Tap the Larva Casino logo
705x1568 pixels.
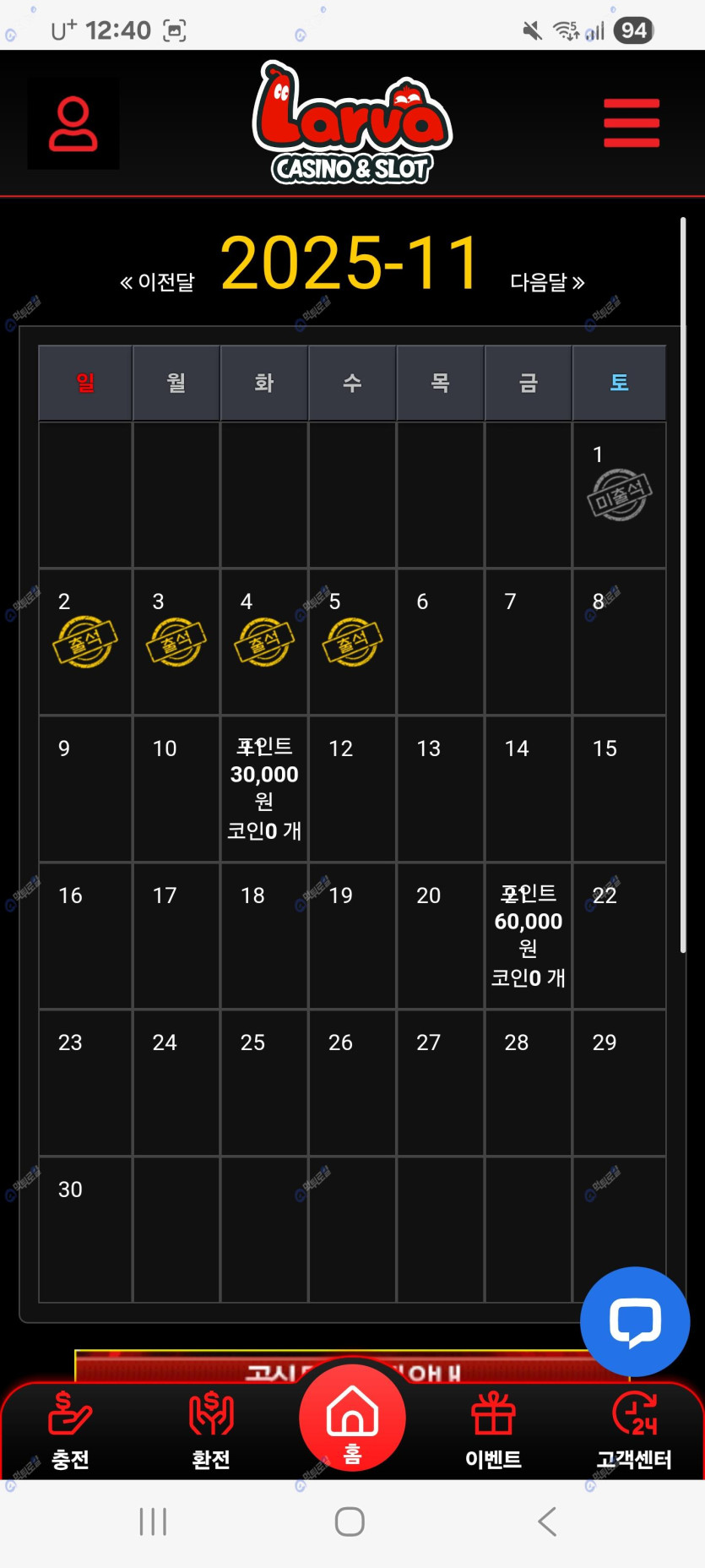pos(352,123)
